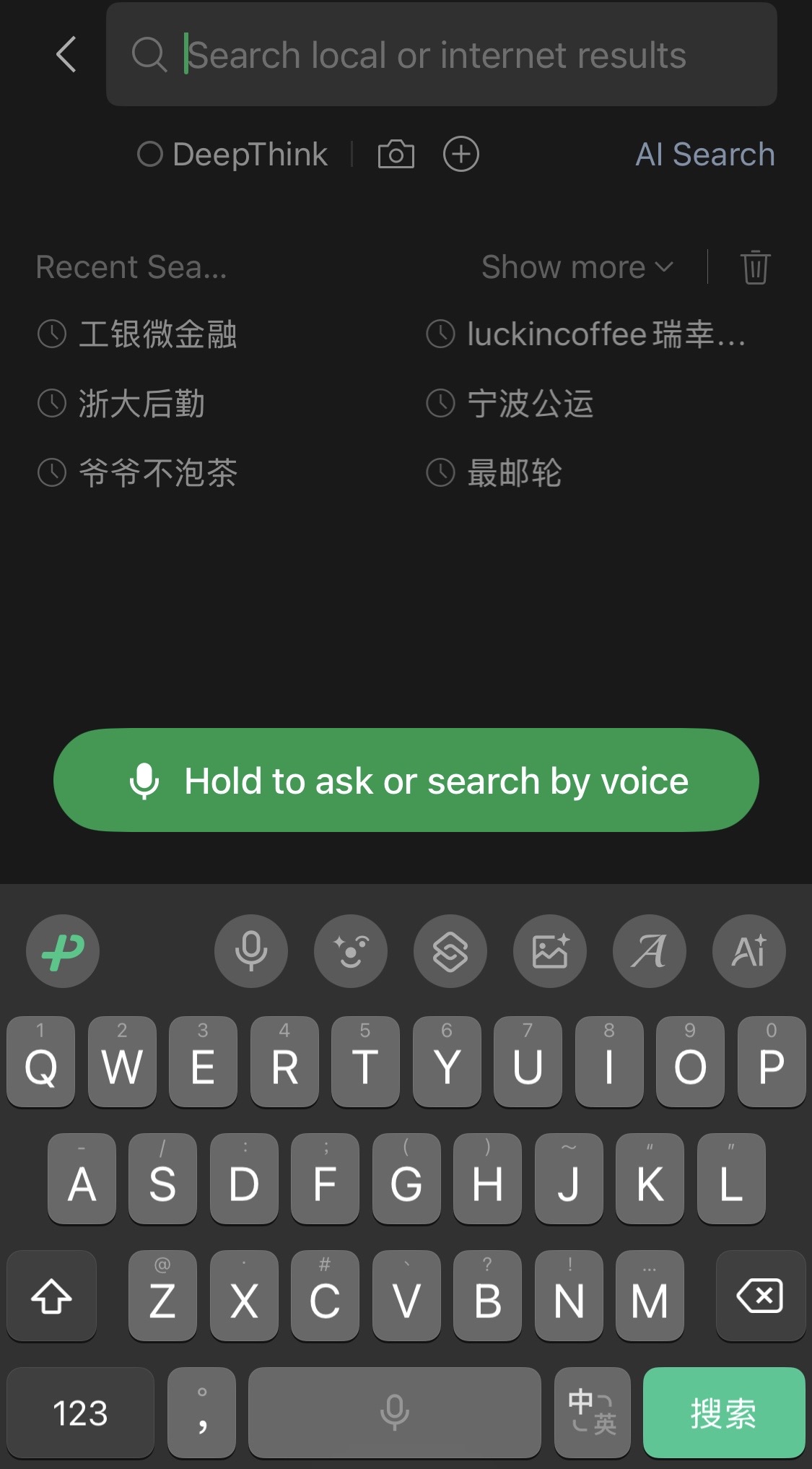Choose recent search 宁波公运
Screen dimensions: 812x1469
[530, 404]
